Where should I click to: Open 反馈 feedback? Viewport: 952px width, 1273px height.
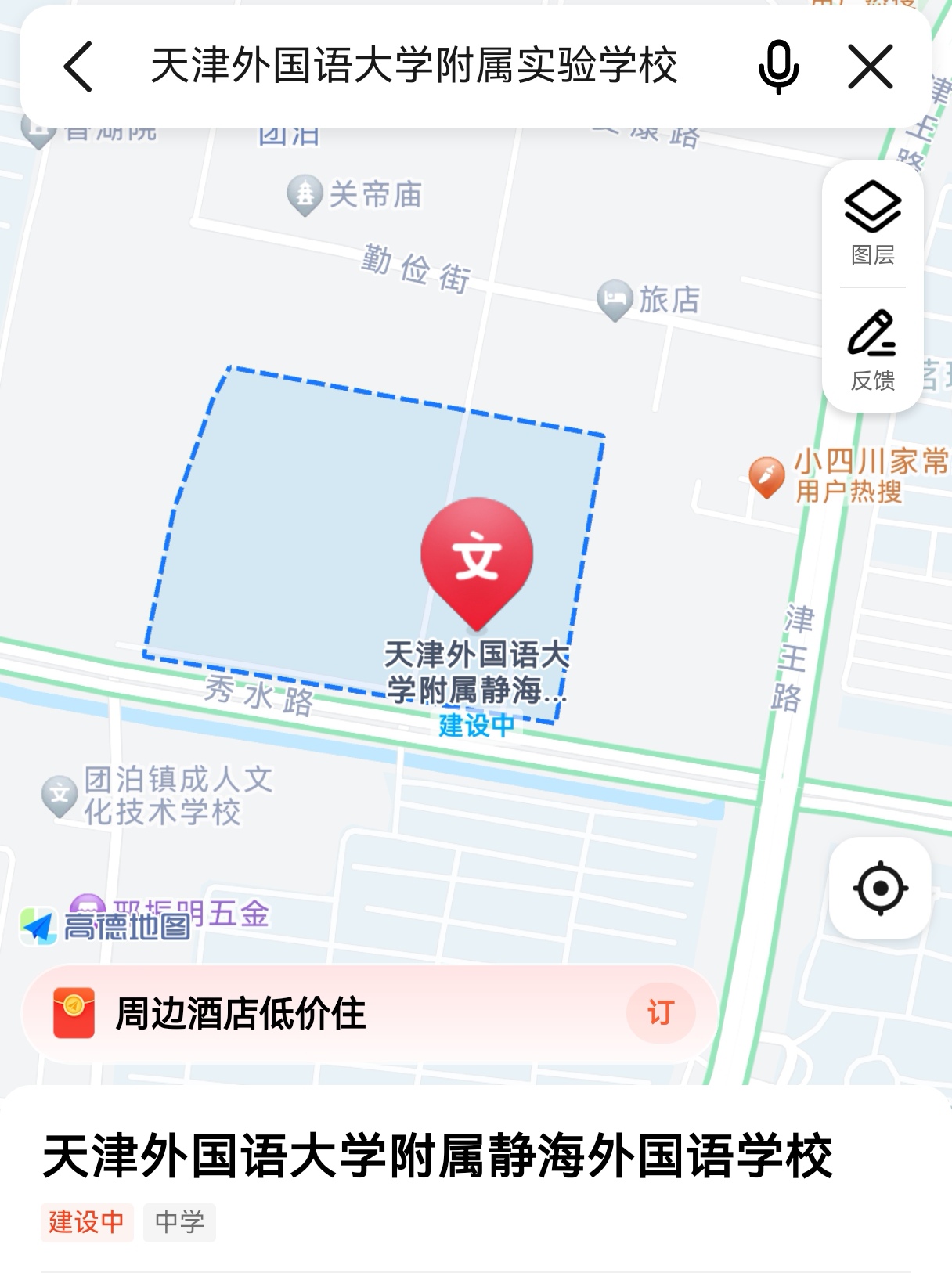872,350
